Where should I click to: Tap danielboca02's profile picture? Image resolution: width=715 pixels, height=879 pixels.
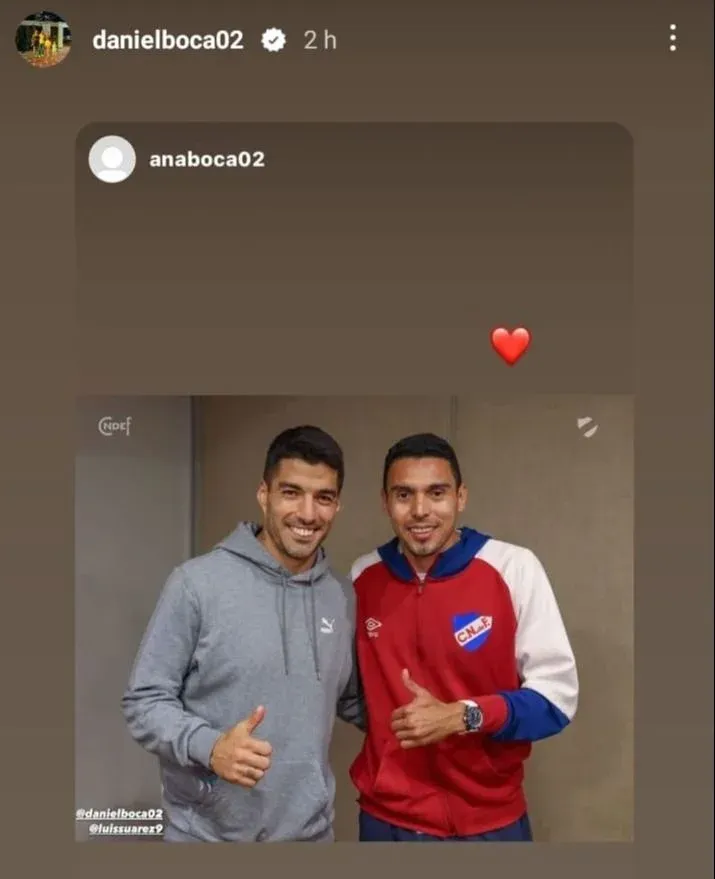pyautogui.click(x=43, y=40)
